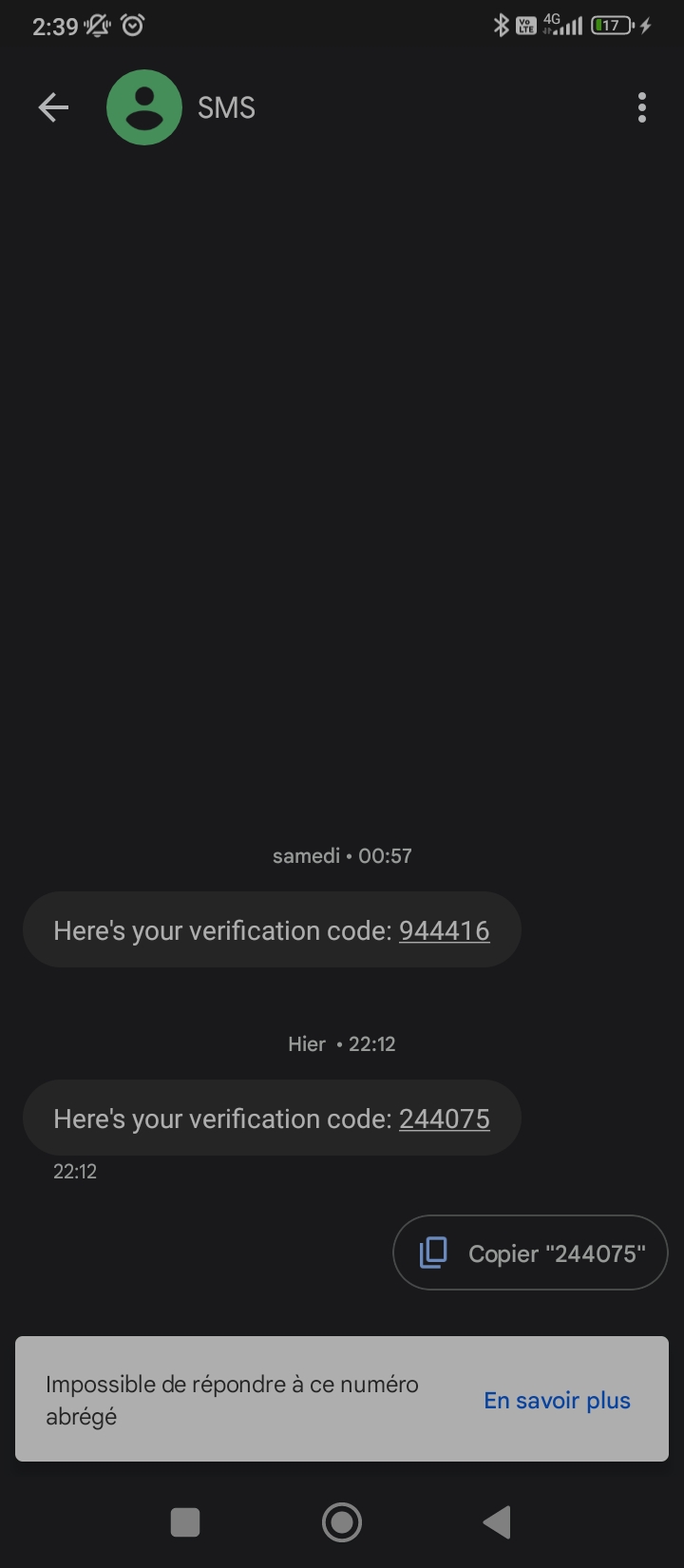The height and width of the screenshot is (1568, 684).
Task: Copy the code with Copier "244075"
Action: (530, 1252)
